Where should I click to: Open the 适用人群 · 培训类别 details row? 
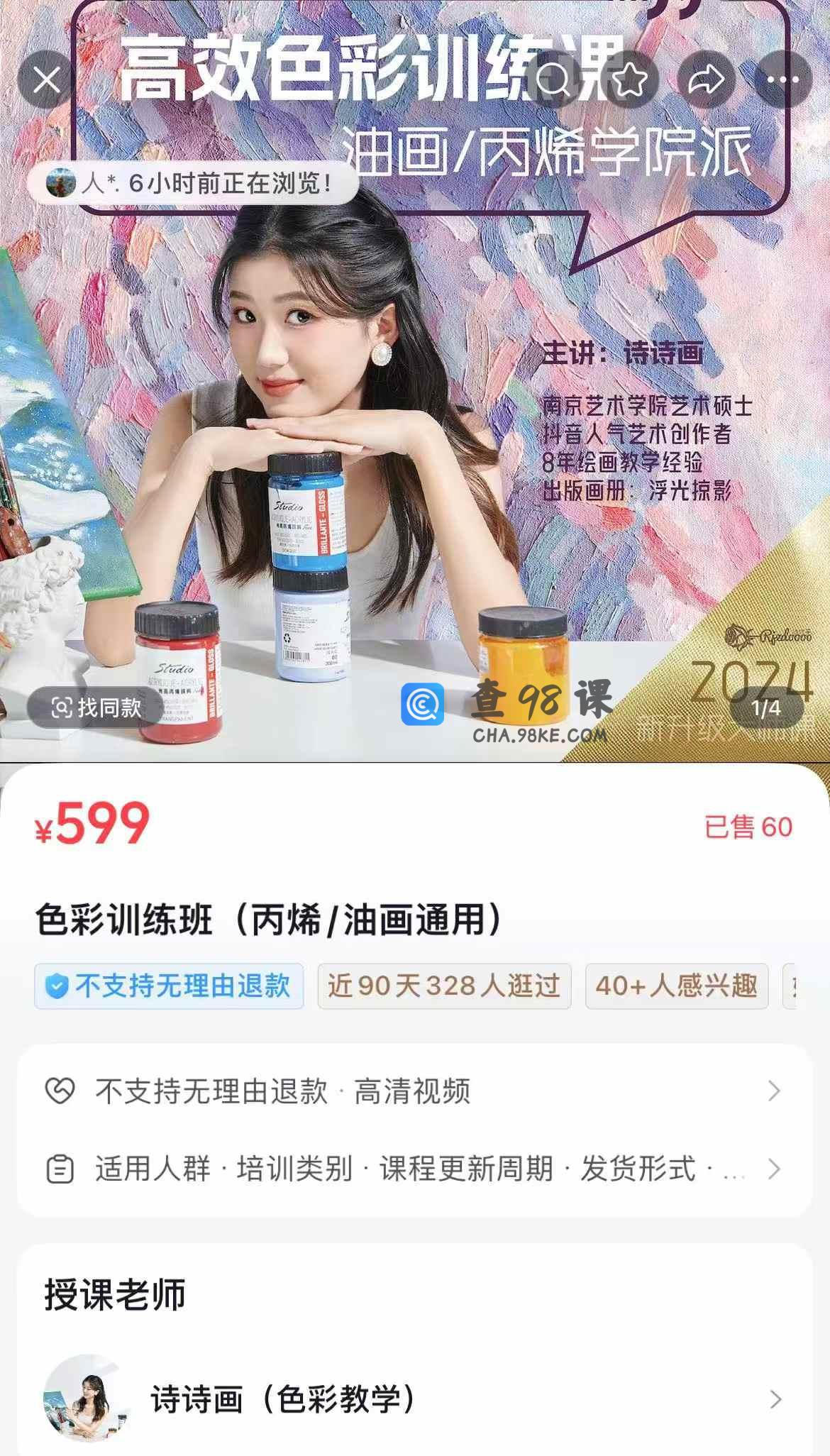(414, 1169)
